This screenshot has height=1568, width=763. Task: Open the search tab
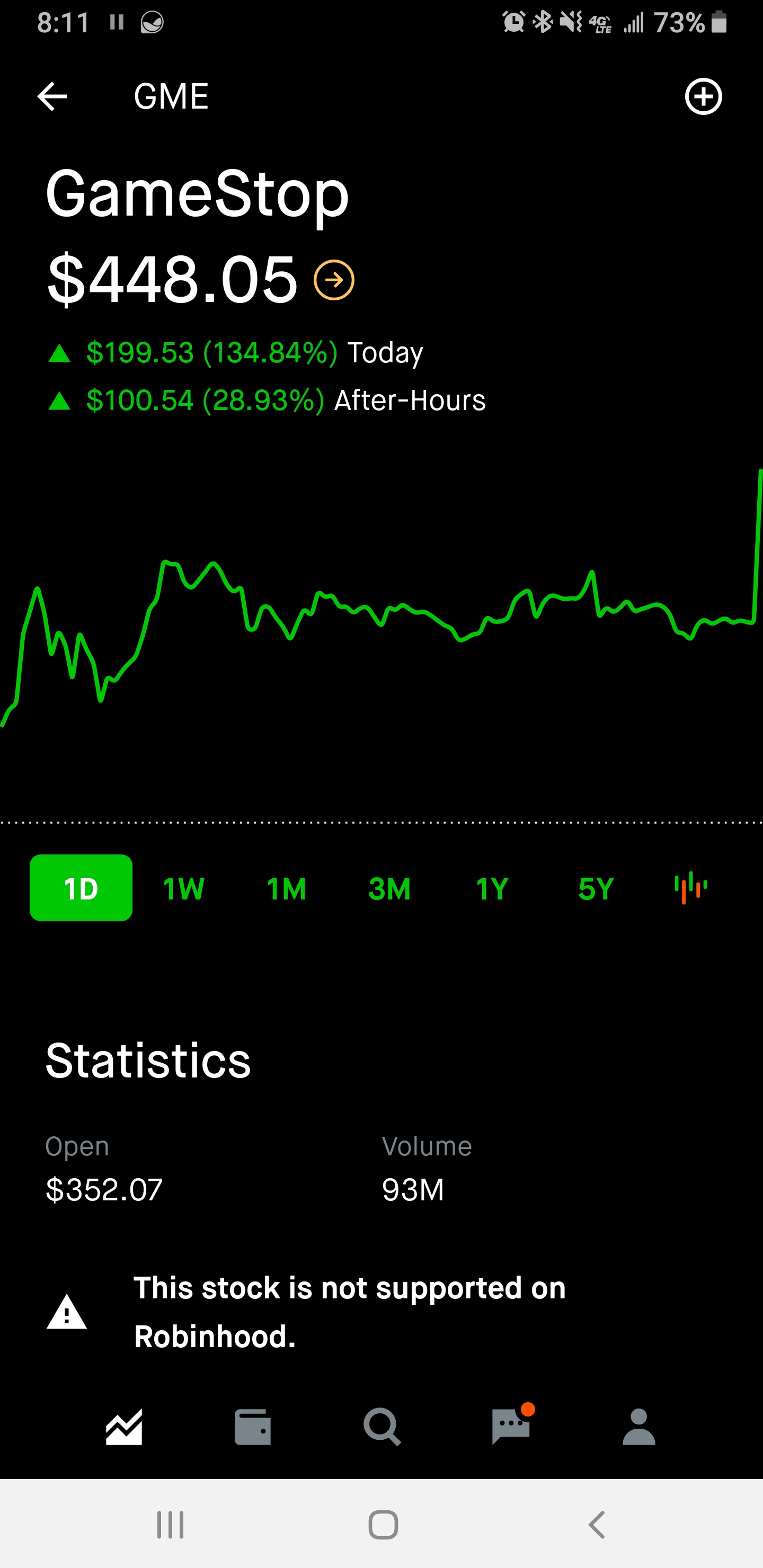point(382,1427)
